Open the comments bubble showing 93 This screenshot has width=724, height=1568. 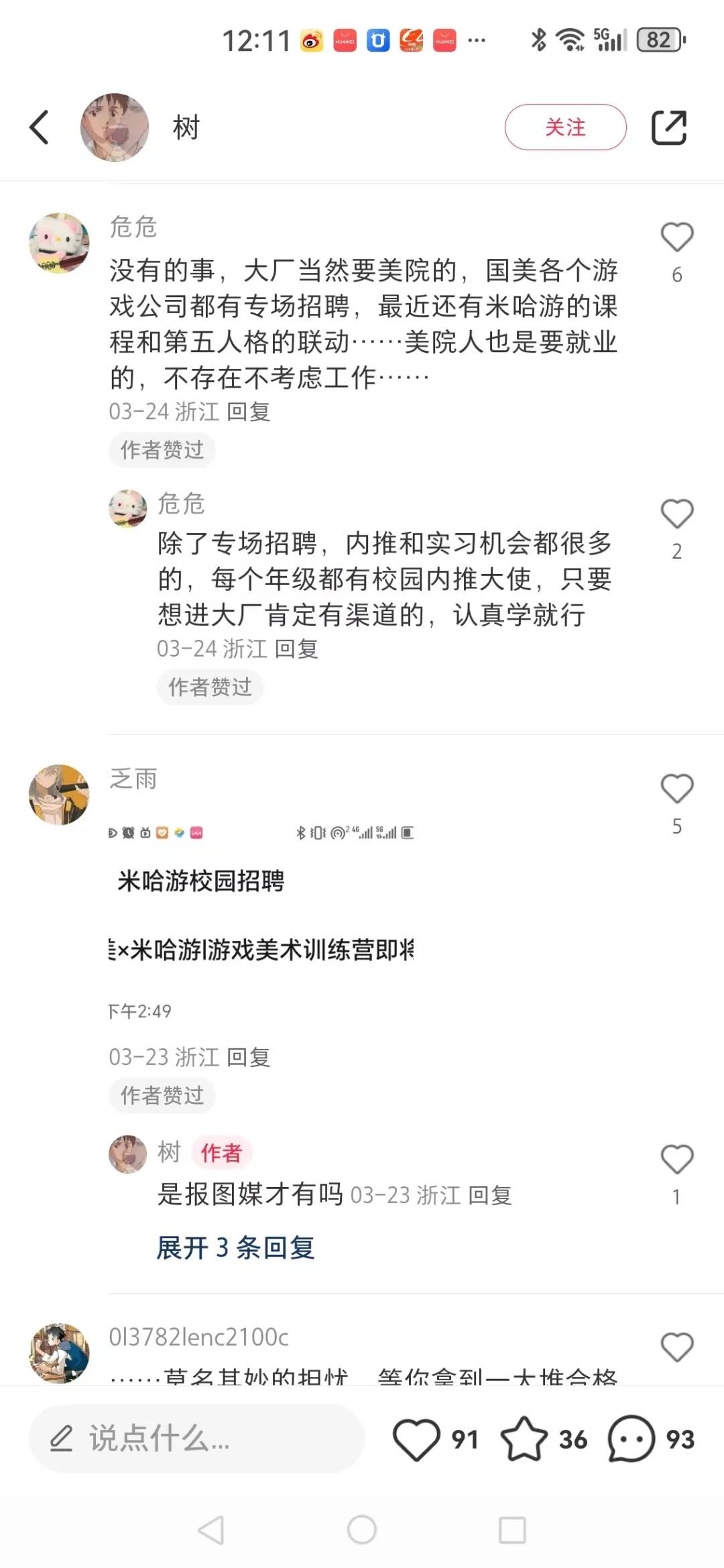coord(631,1439)
